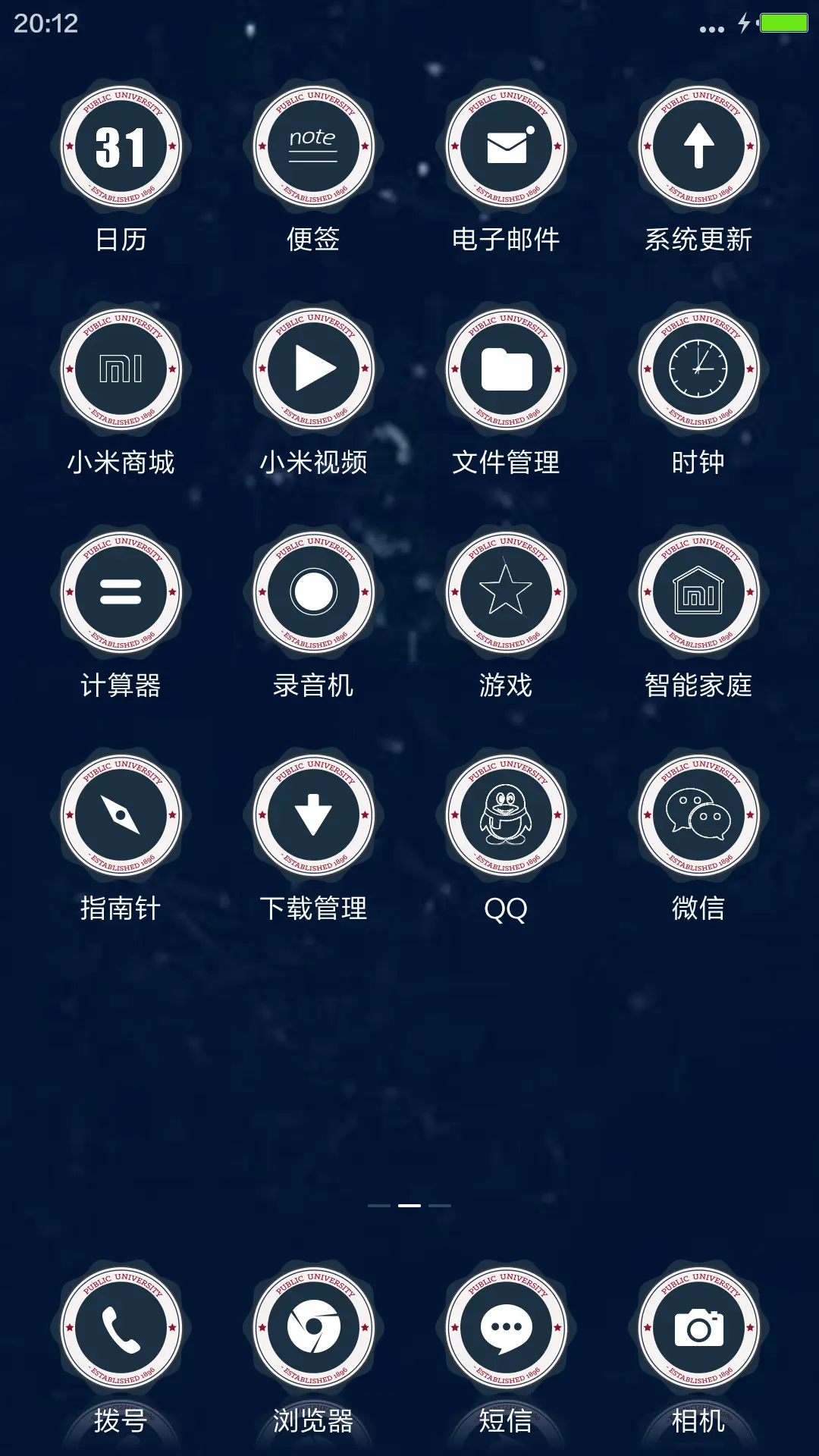This screenshot has height=1456, width=819.
Task: Open the 日历 calendar app
Action: (x=121, y=146)
